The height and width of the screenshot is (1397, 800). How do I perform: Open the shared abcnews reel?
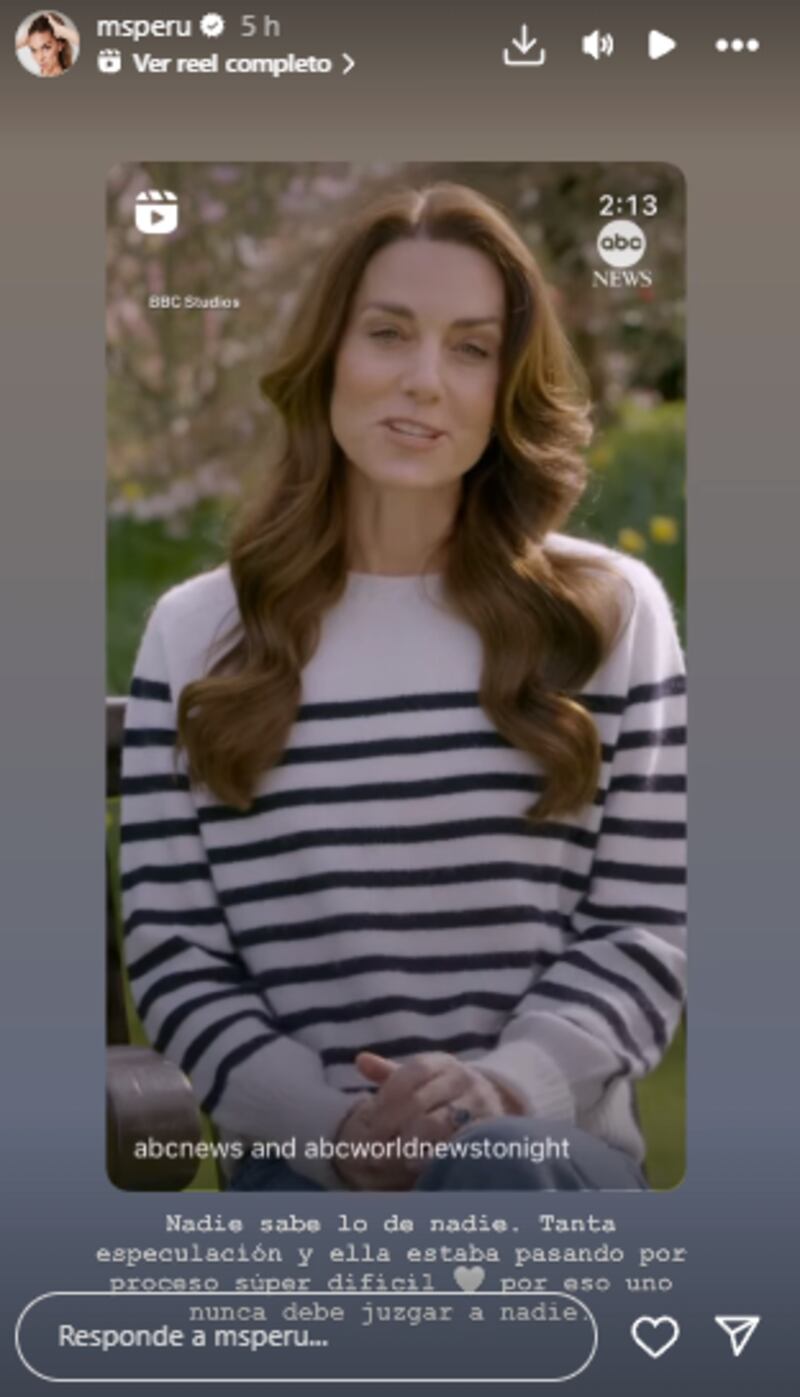click(396, 675)
